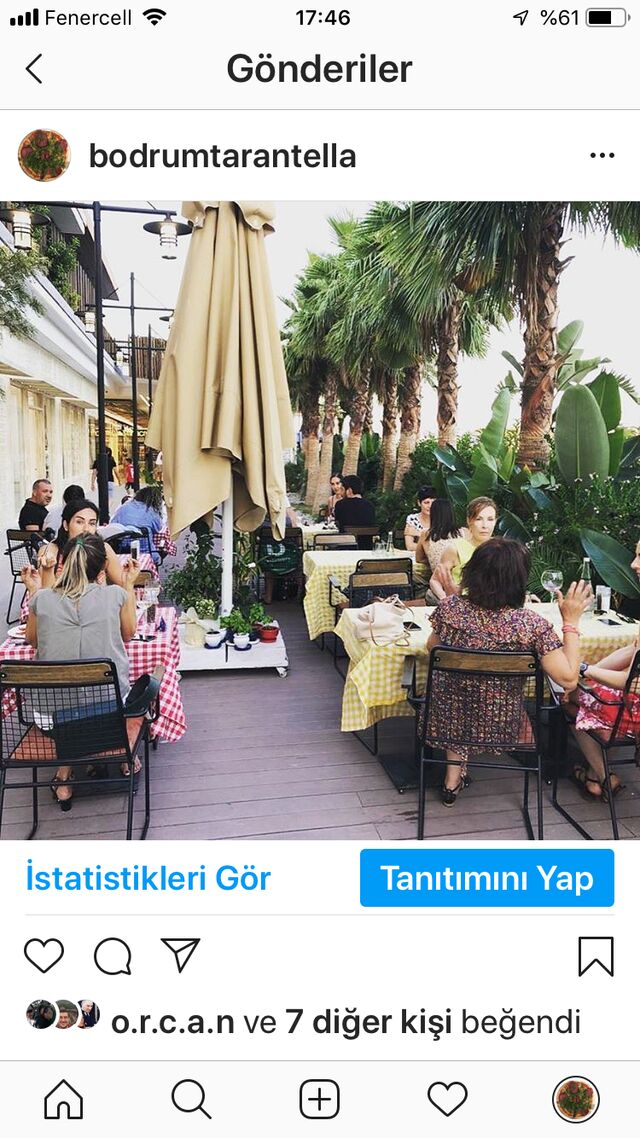
Task: Open comments with the speech bubble icon
Action: tap(112, 956)
